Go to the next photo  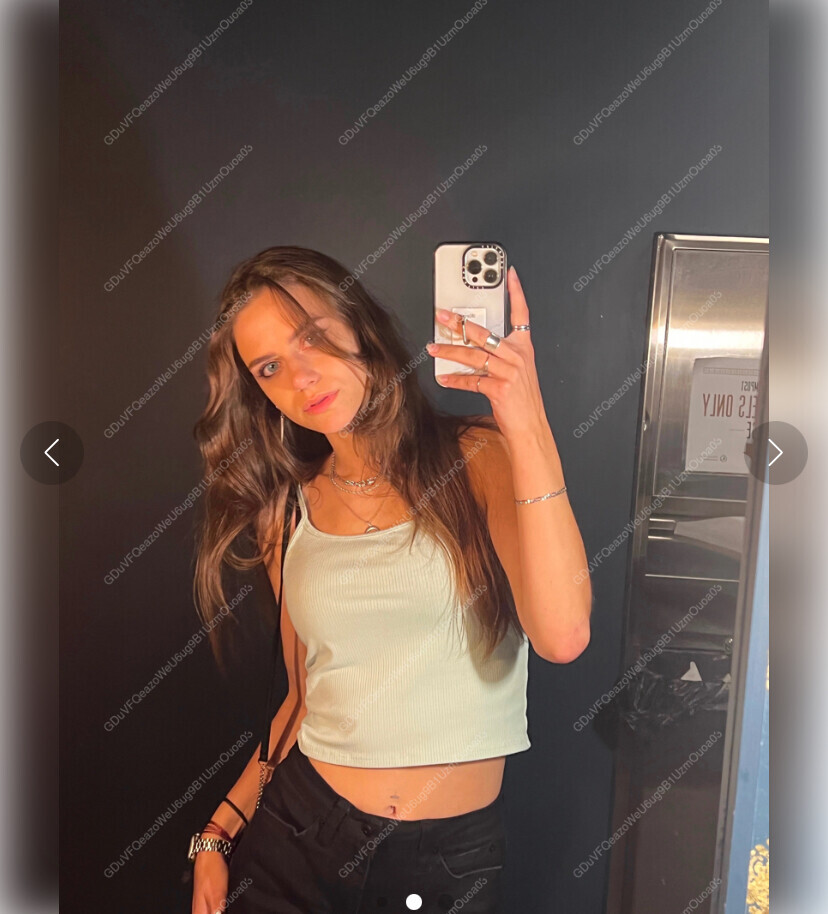pyautogui.click(x=775, y=453)
